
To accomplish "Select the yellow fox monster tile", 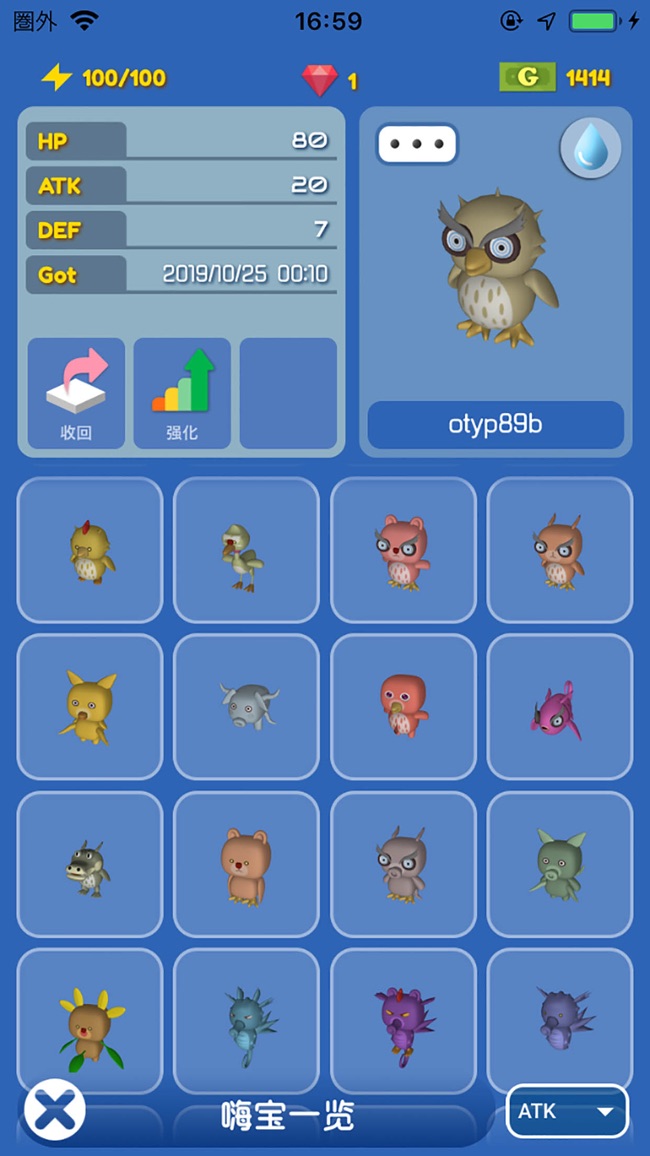I will tap(90, 706).
